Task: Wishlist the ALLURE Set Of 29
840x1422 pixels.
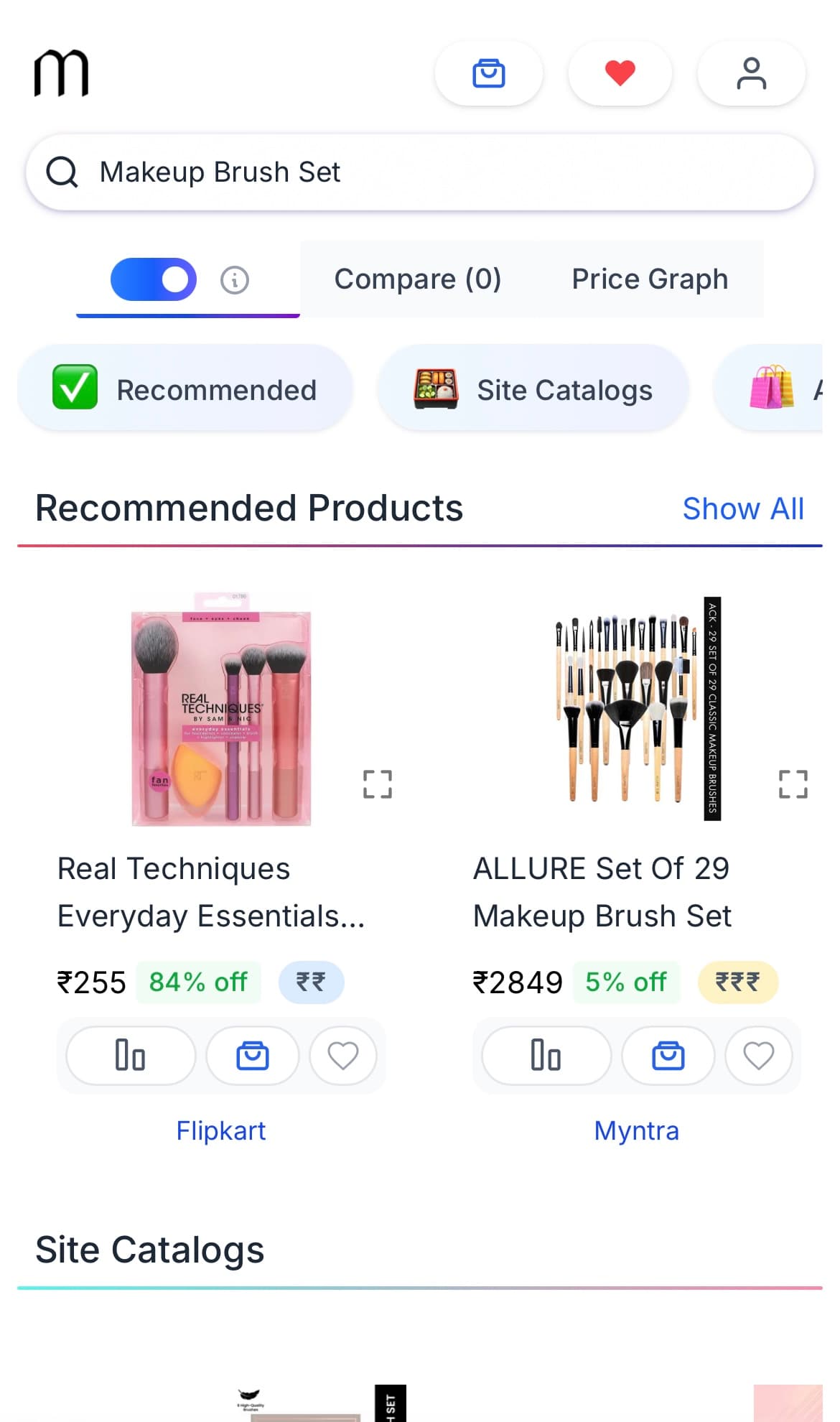Action: [x=758, y=1056]
